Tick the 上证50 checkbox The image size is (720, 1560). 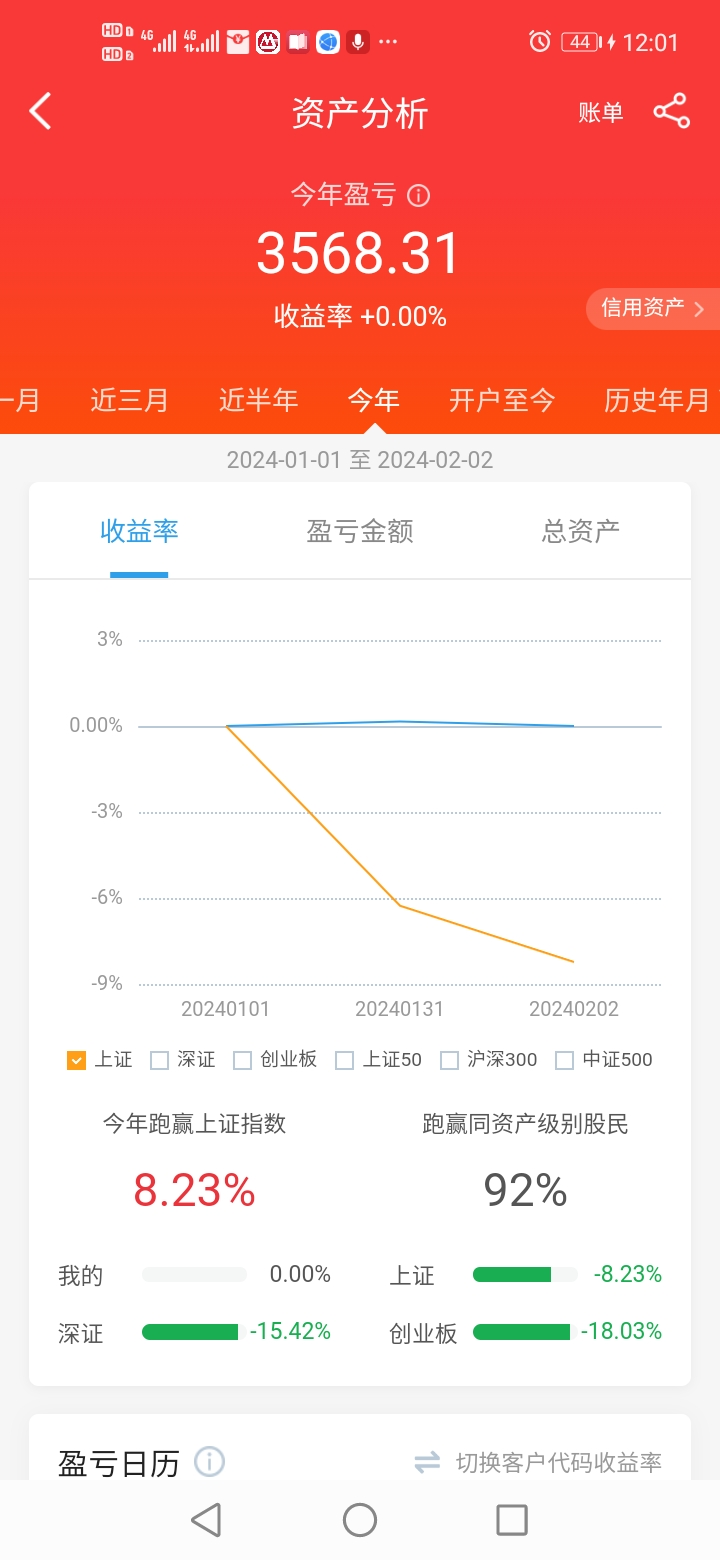pyautogui.click(x=345, y=1060)
